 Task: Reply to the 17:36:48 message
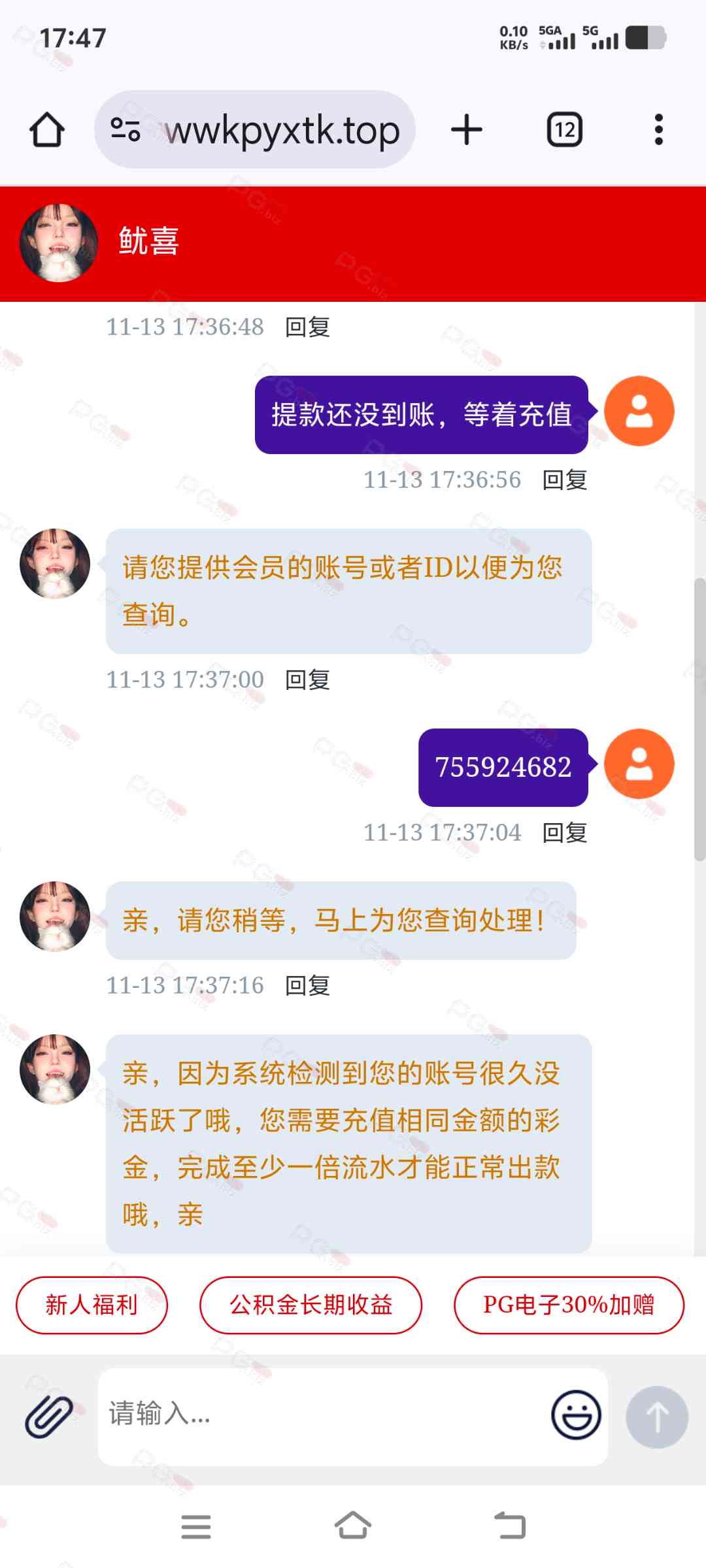coord(307,327)
